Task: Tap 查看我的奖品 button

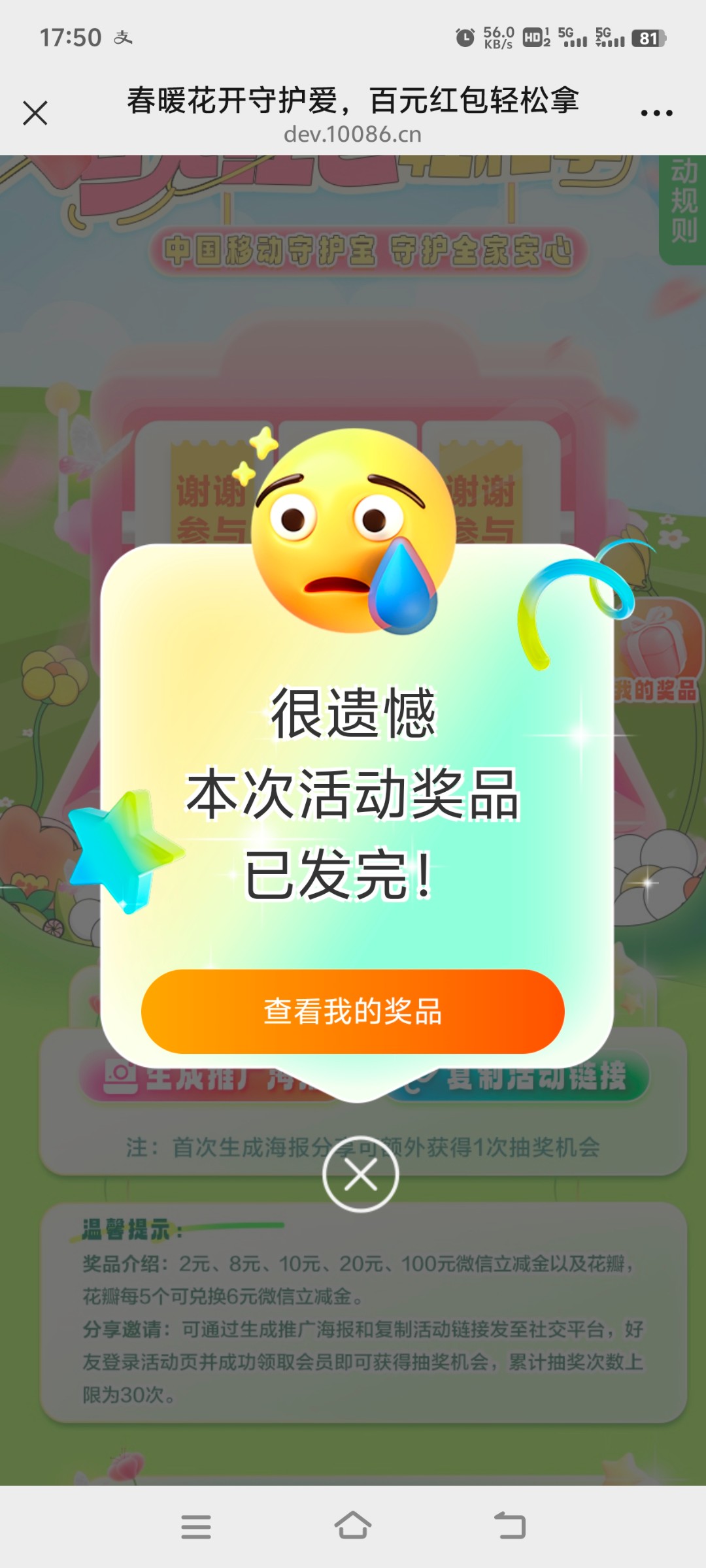Action: click(352, 1011)
